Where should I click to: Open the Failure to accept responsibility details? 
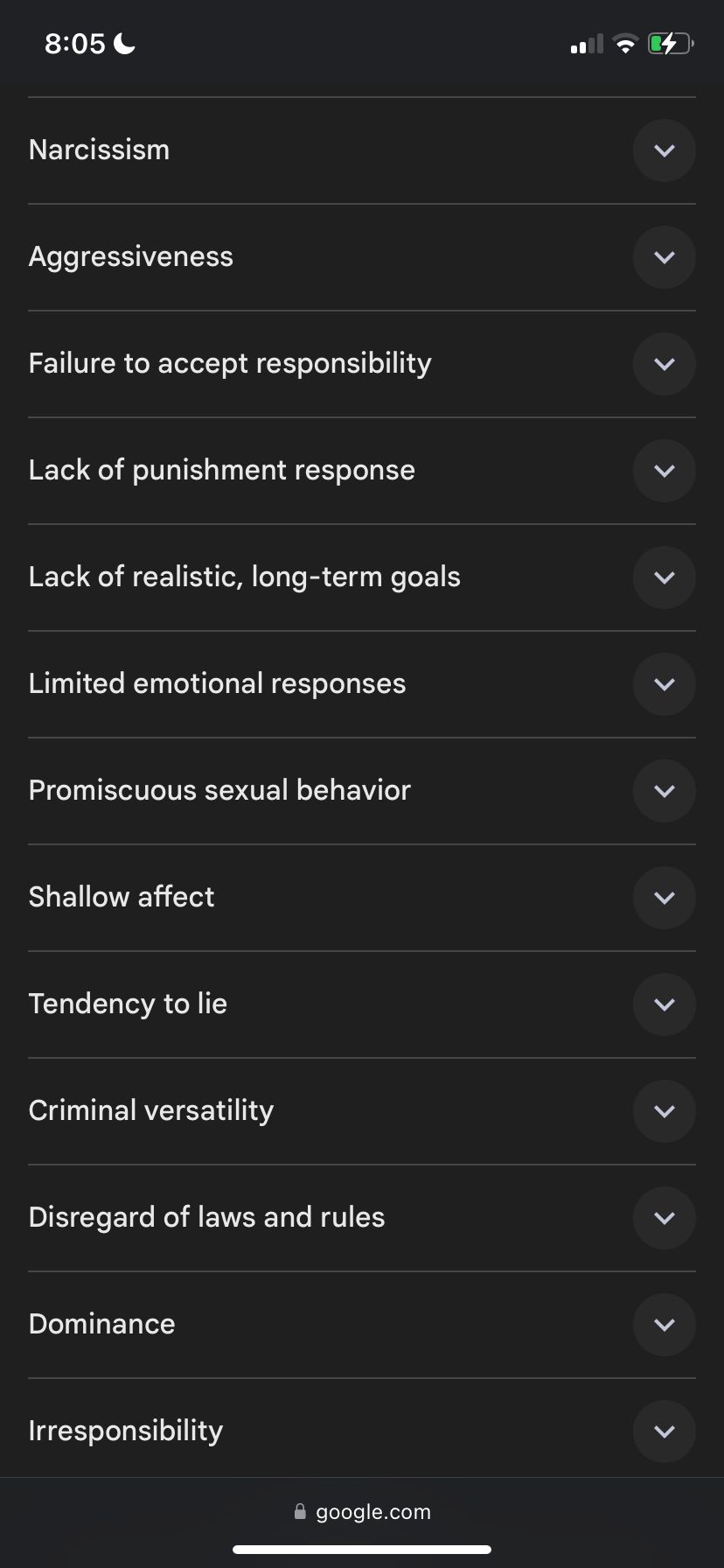[x=664, y=364]
